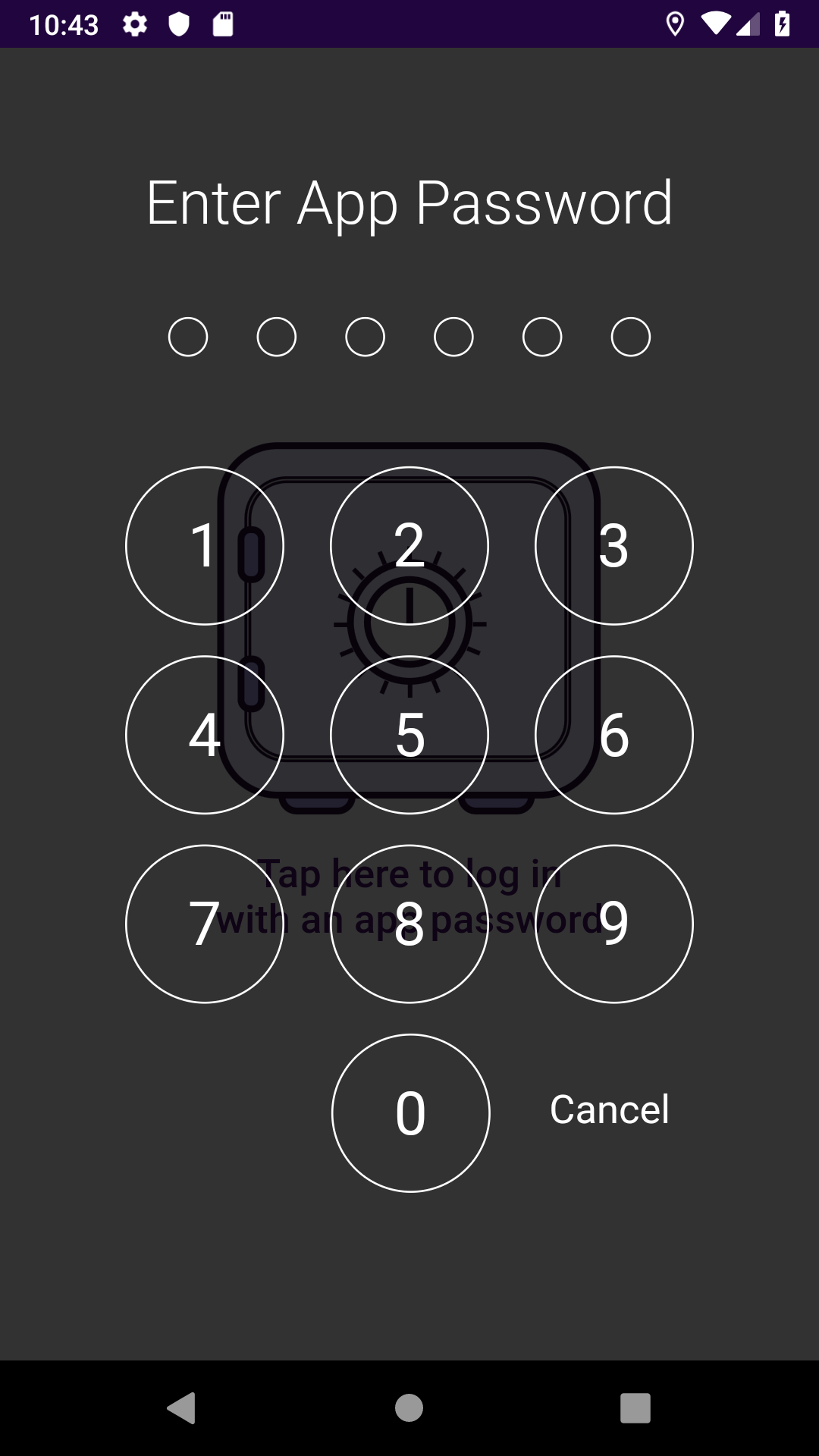819x1456 pixels.
Task: Return to the home screen via home button
Action: pos(409,1408)
